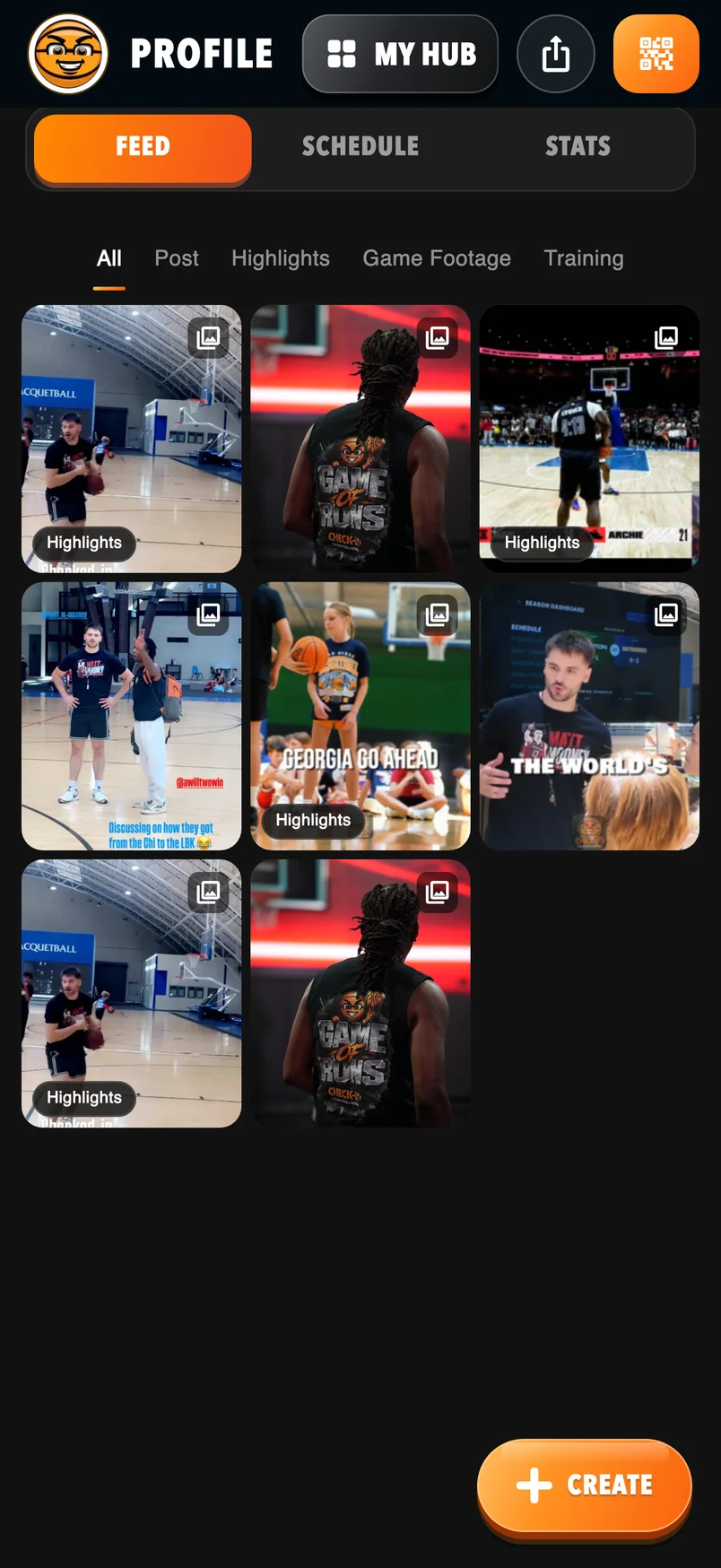Screen dimensions: 721x1568
Task: Open My Hub
Action: click(x=400, y=54)
